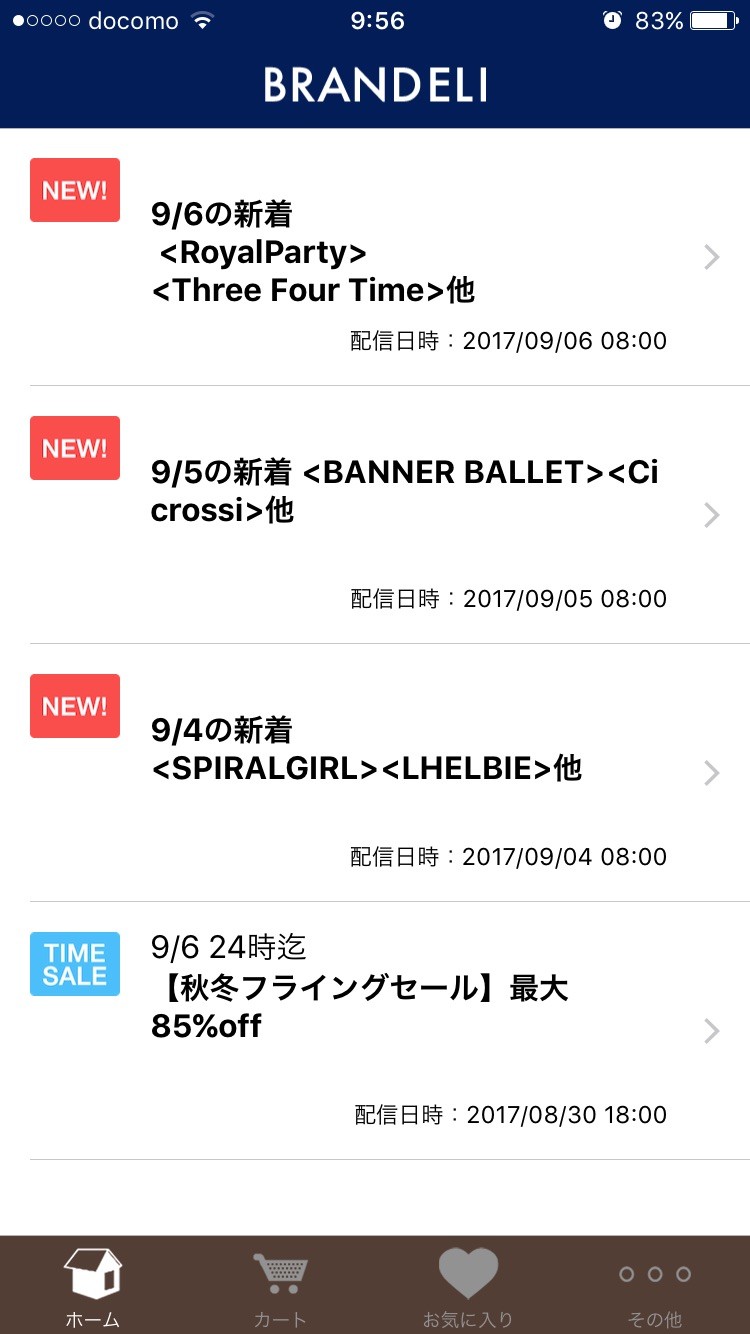The image size is (750, 1334).
Task: Open the 9/5 BANNER BALLET new arrivals notice
Action: point(375,515)
